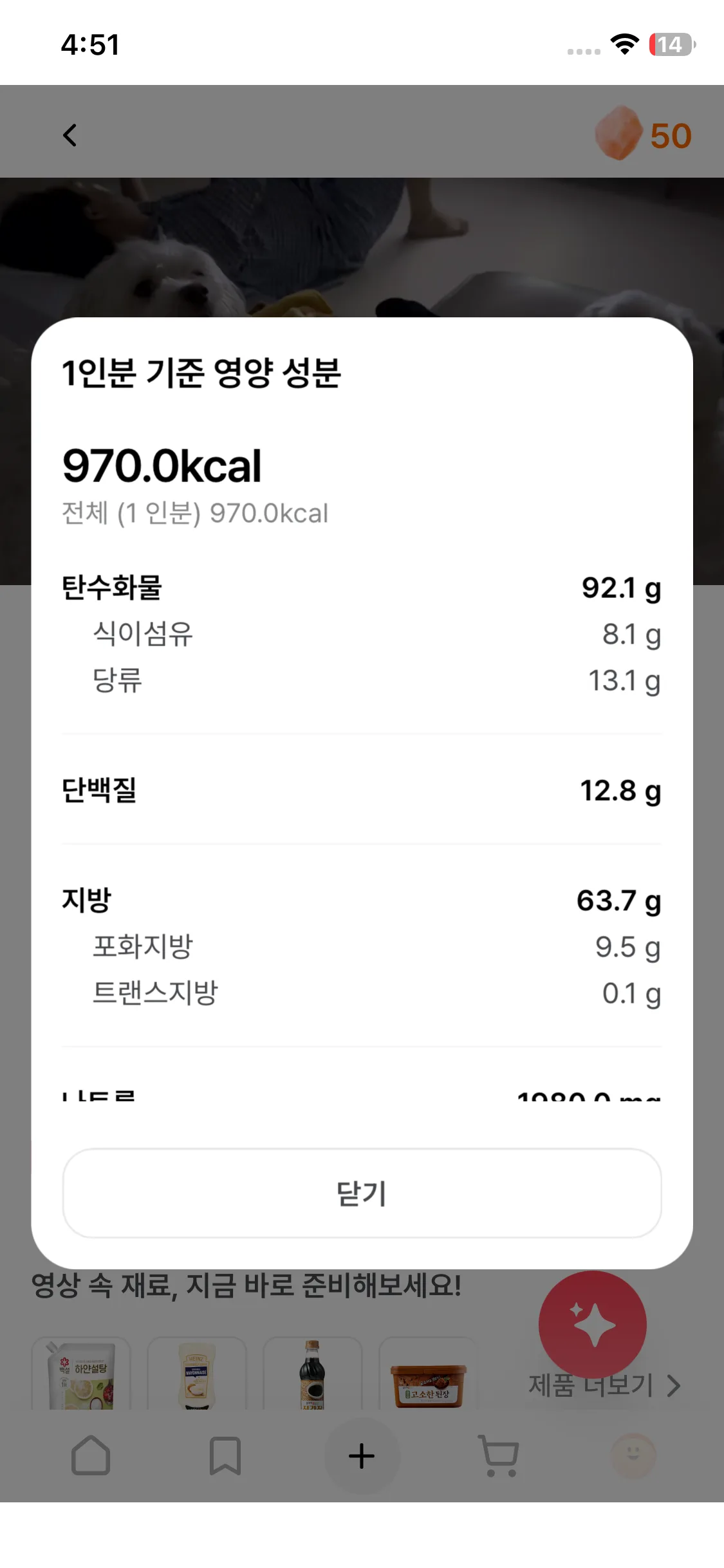This screenshot has height=1568, width=724.
Task: View the mayonnaise product tile
Action: [x=196, y=1374]
